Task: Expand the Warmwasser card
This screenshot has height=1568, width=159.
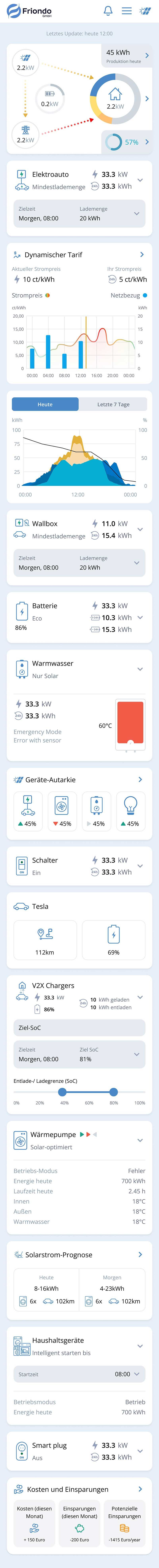Action: [140, 669]
